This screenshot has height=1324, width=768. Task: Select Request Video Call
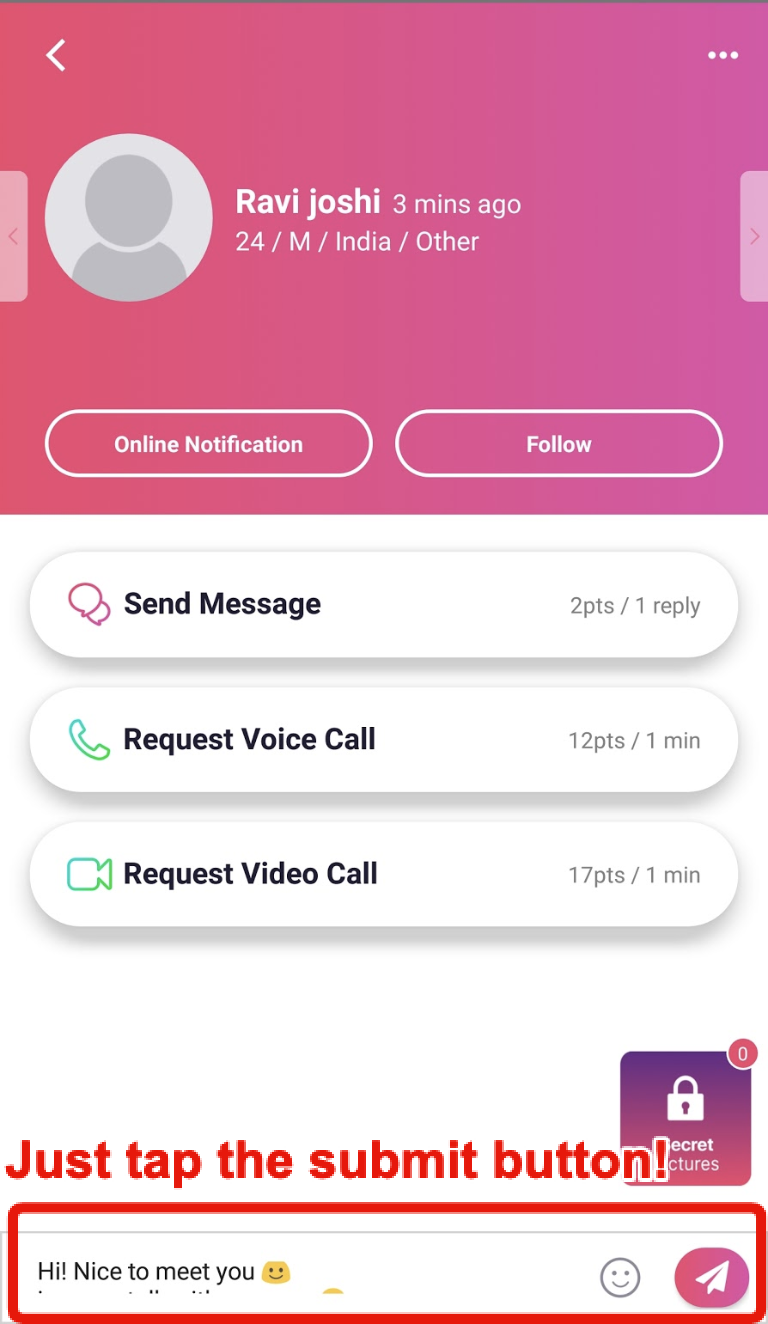384,874
